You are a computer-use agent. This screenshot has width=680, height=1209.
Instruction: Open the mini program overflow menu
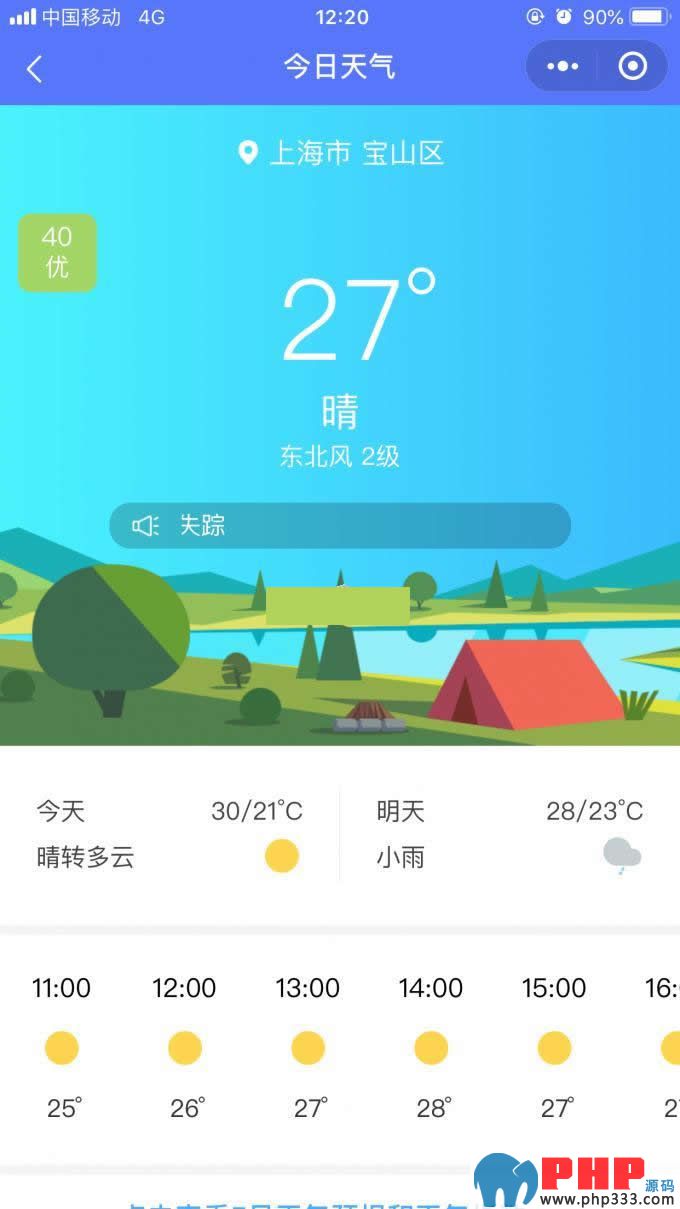[562, 66]
